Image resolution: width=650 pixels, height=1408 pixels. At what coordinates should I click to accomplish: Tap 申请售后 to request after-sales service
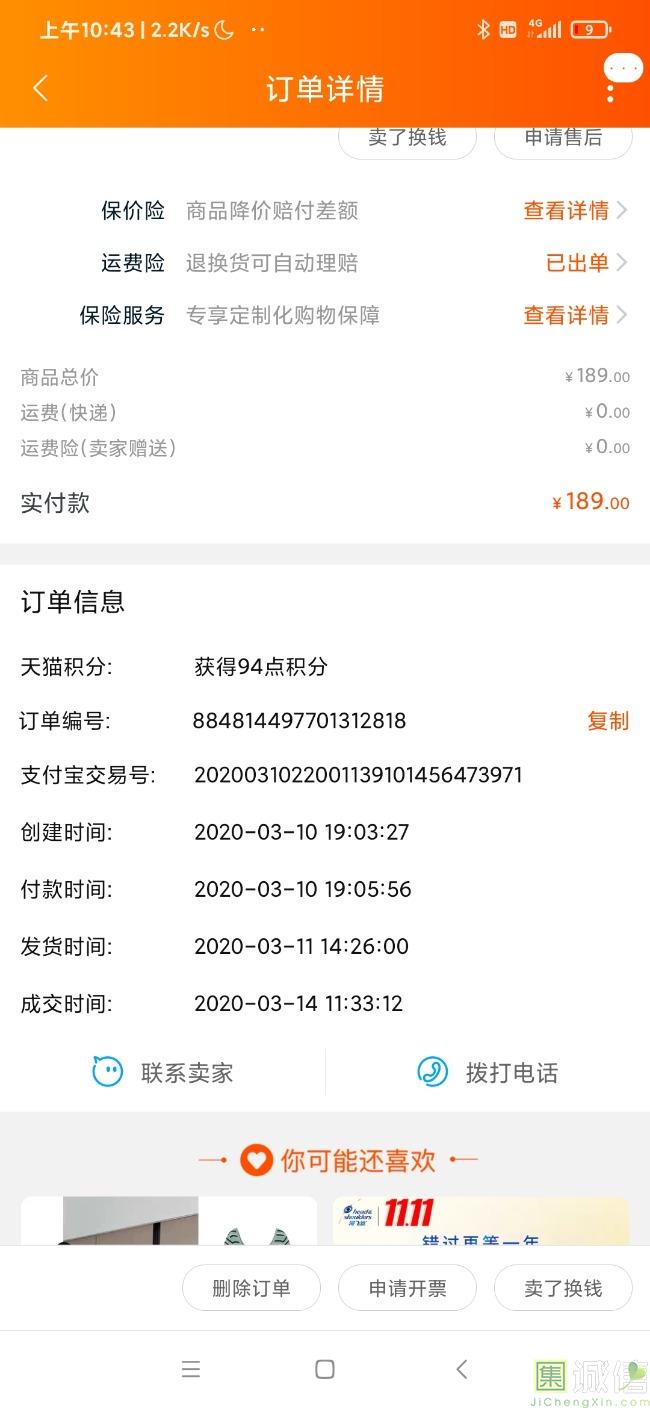coord(563,138)
